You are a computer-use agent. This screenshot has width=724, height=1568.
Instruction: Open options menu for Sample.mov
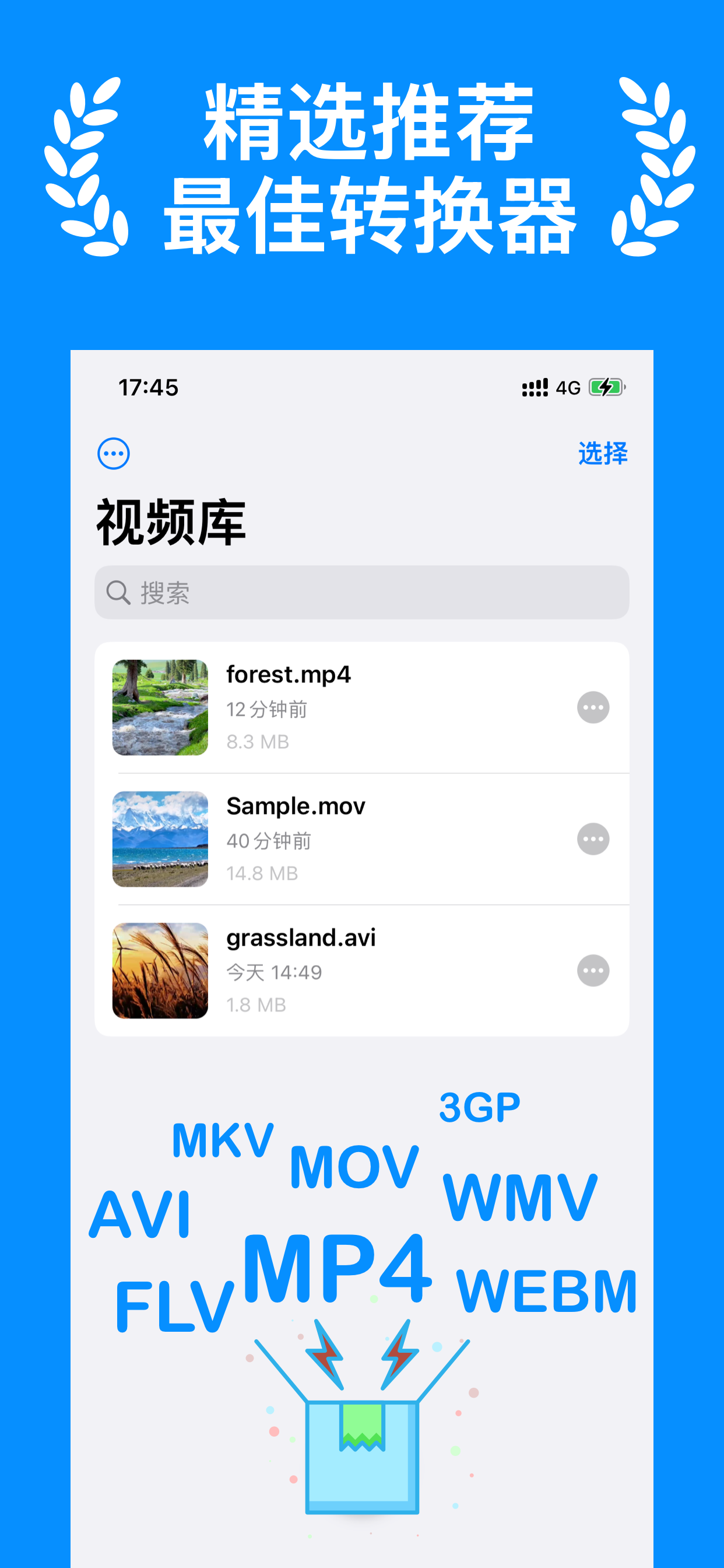click(x=593, y=839)
